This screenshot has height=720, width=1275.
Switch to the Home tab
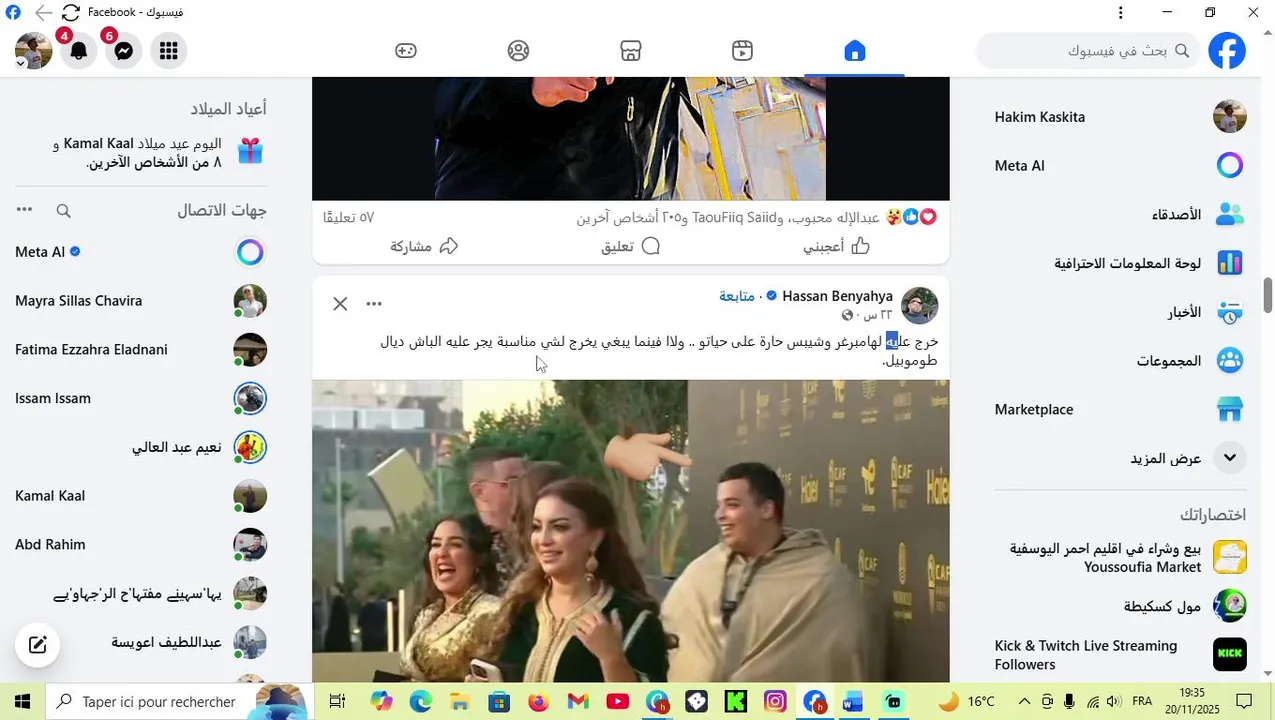tap(854, 51)
